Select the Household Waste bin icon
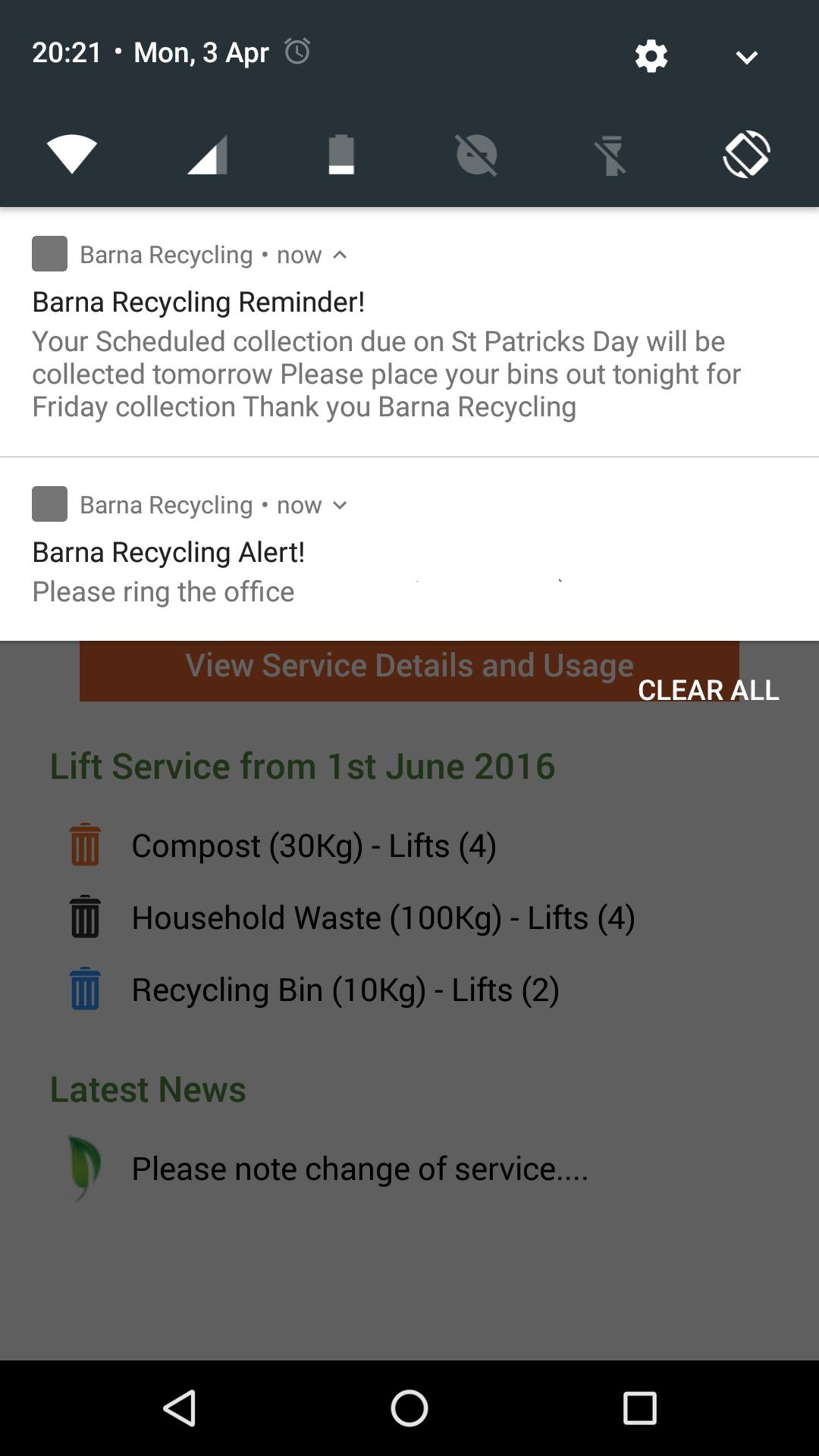Image resolution: width=819 pixels, height=1456 pixels. pyautogui.click(x=85, y=917)
